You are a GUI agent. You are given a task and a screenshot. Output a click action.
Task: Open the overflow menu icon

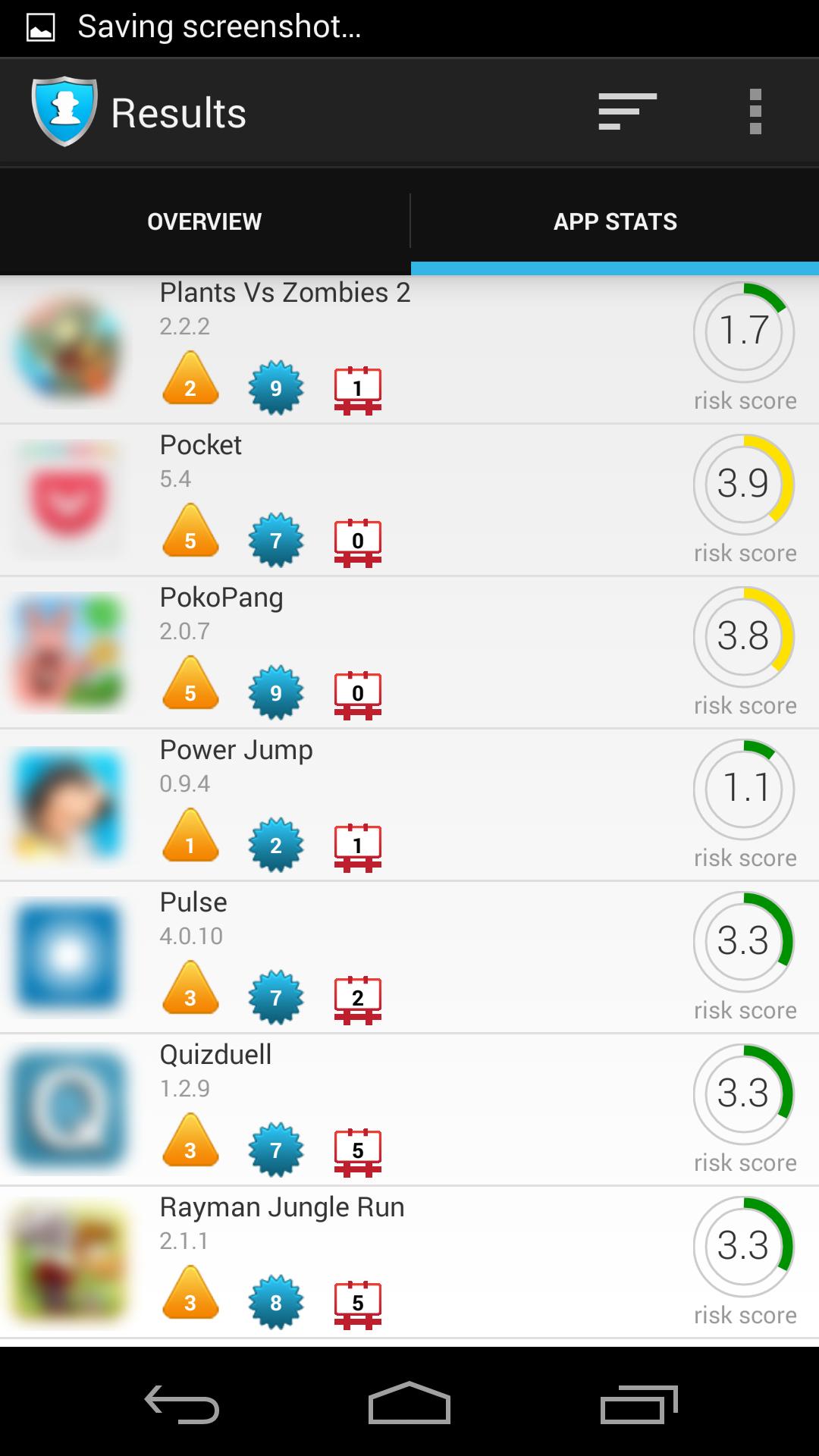point(755,111)
